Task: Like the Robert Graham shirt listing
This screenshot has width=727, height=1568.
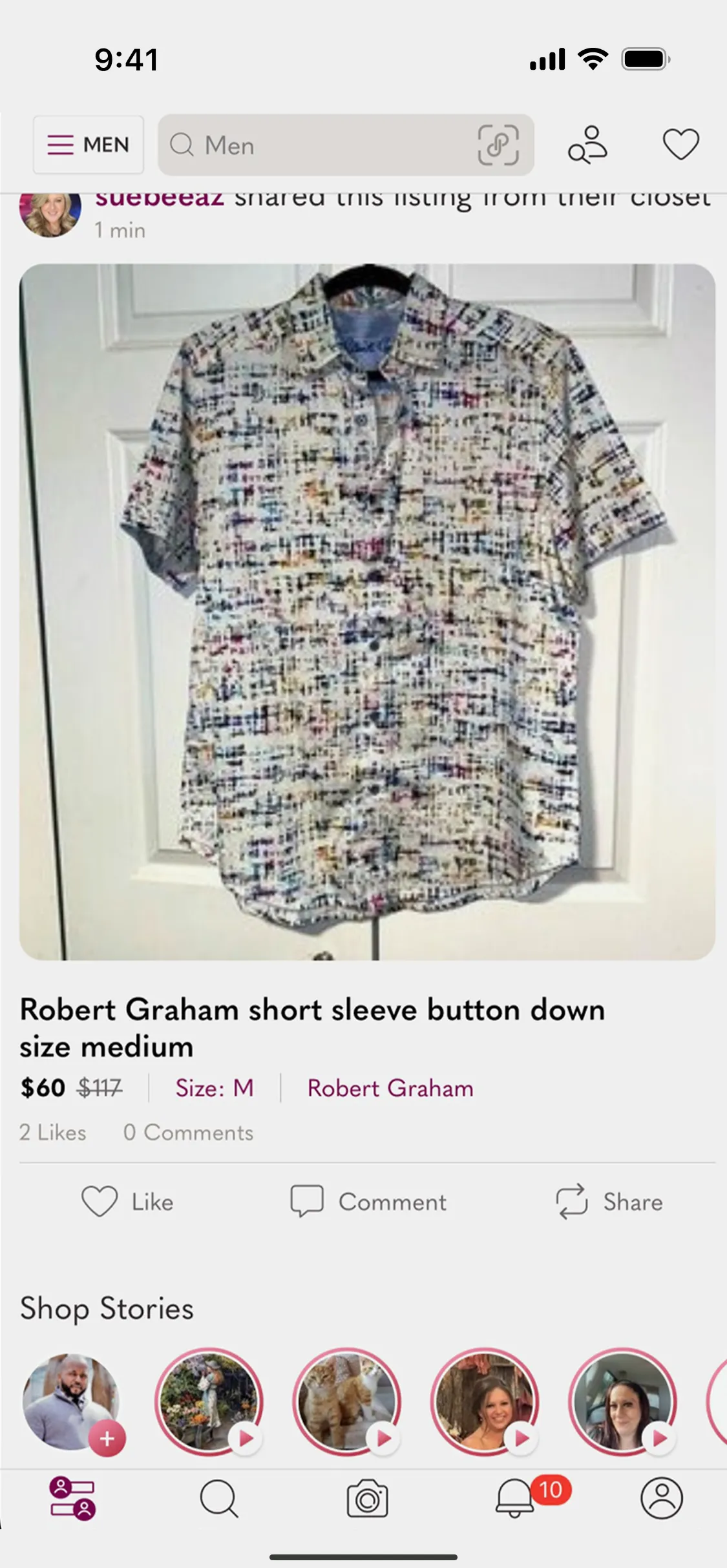Action: pyautogui.click(x=127, y=1202)
